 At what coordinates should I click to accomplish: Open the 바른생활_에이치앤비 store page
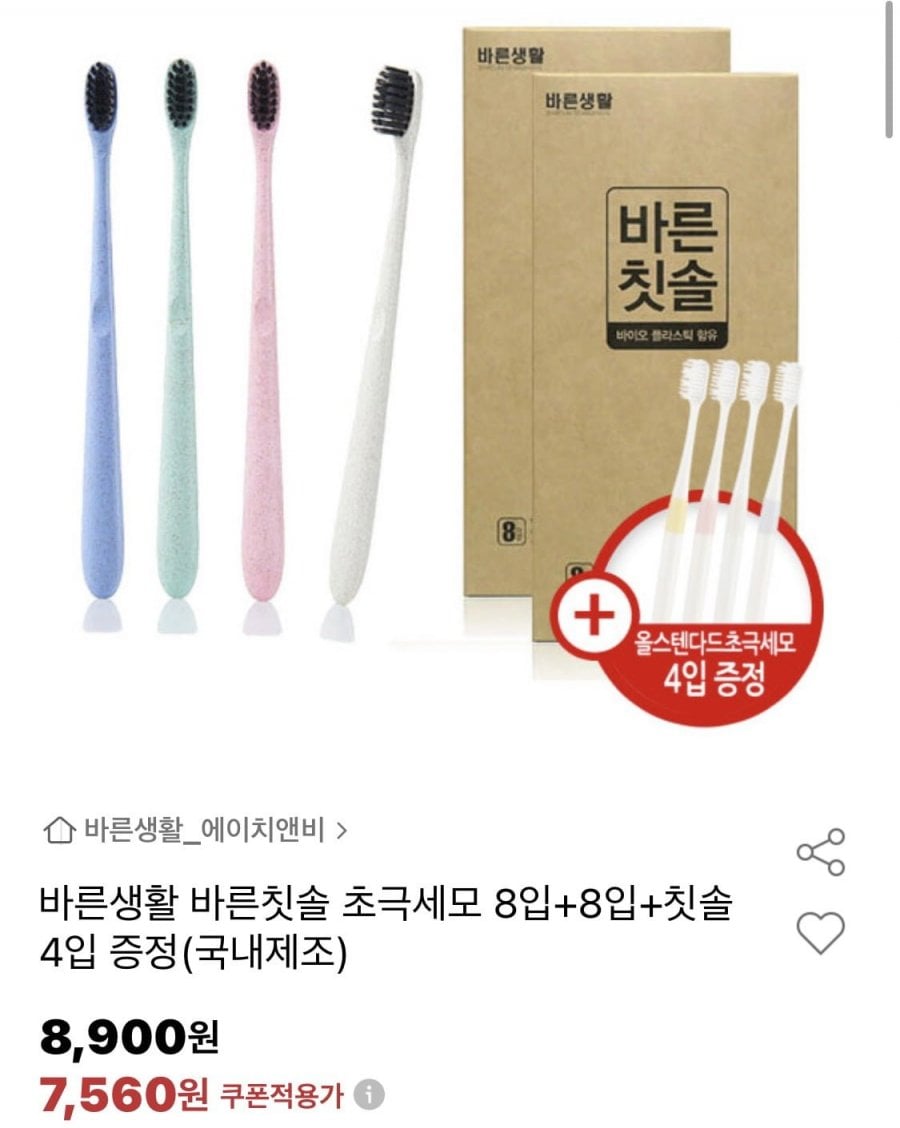pos(195,829)
